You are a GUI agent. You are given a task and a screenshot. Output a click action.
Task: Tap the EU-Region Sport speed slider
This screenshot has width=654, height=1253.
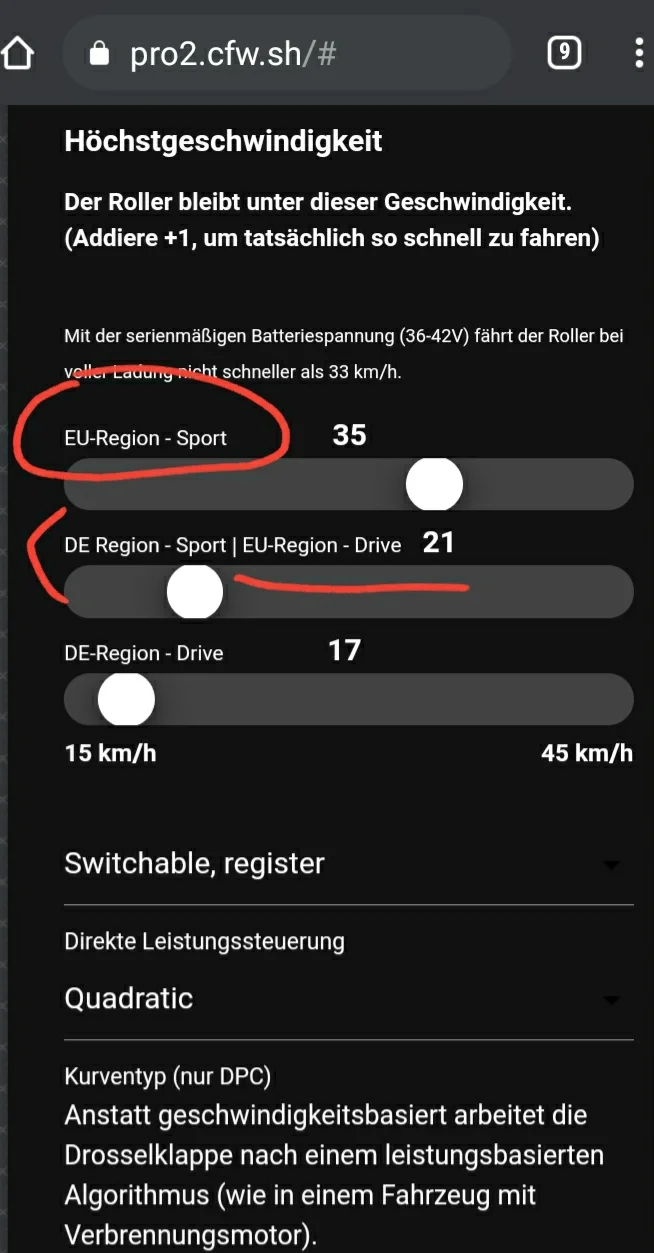tap(348, 485)
